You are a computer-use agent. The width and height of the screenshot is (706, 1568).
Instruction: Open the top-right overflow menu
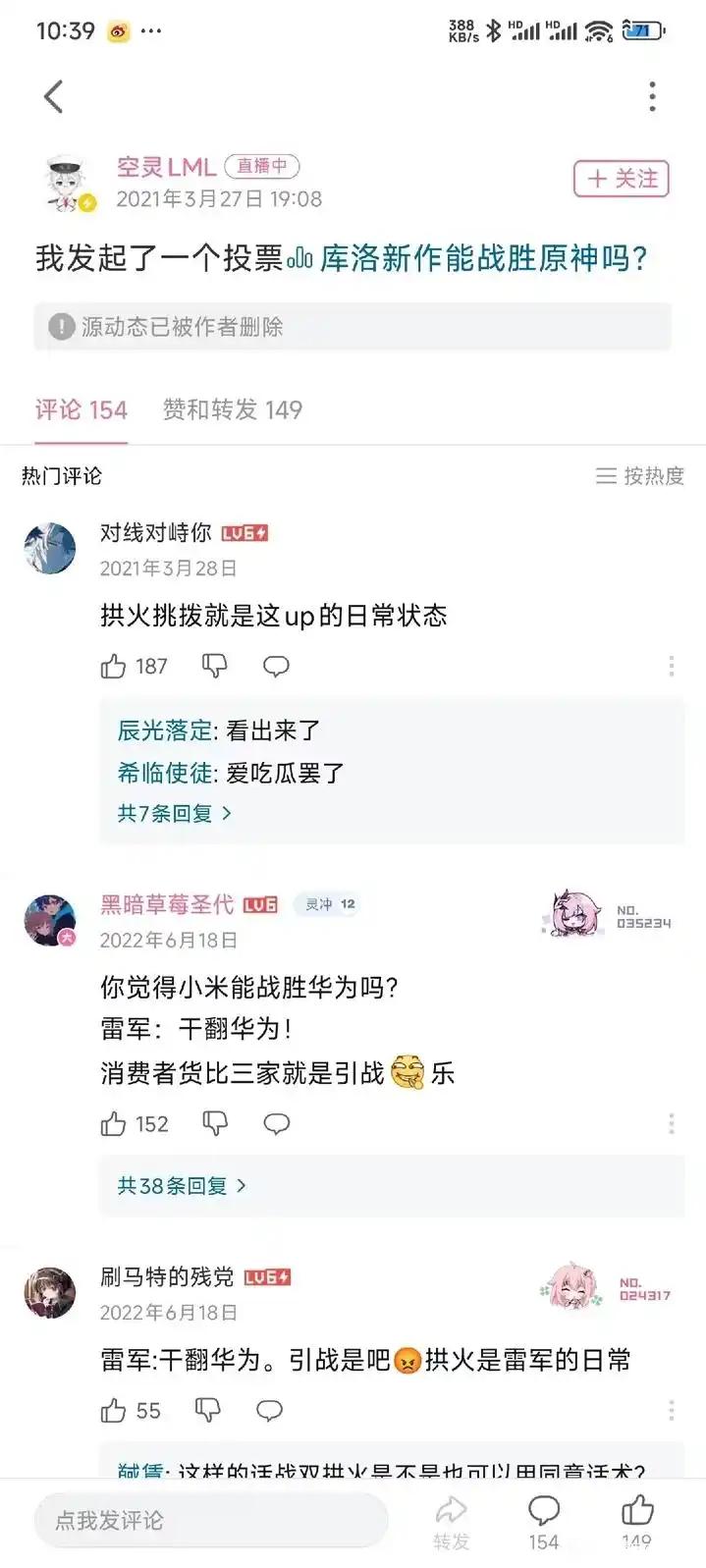(x=652, y=96)
